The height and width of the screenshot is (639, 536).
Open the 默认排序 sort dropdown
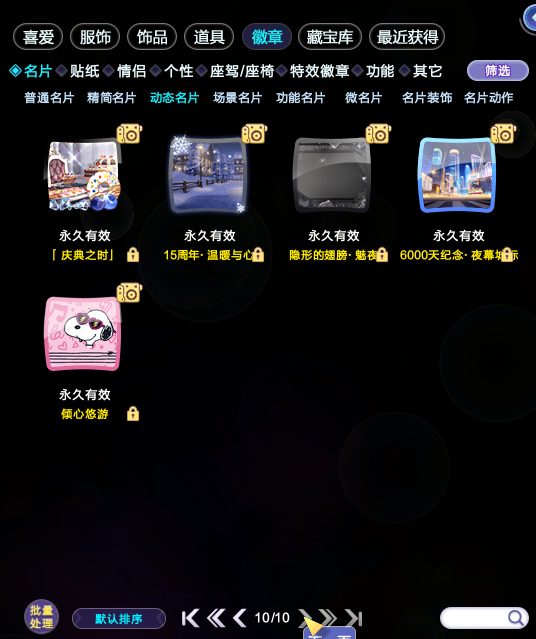[x=119, y=619]
